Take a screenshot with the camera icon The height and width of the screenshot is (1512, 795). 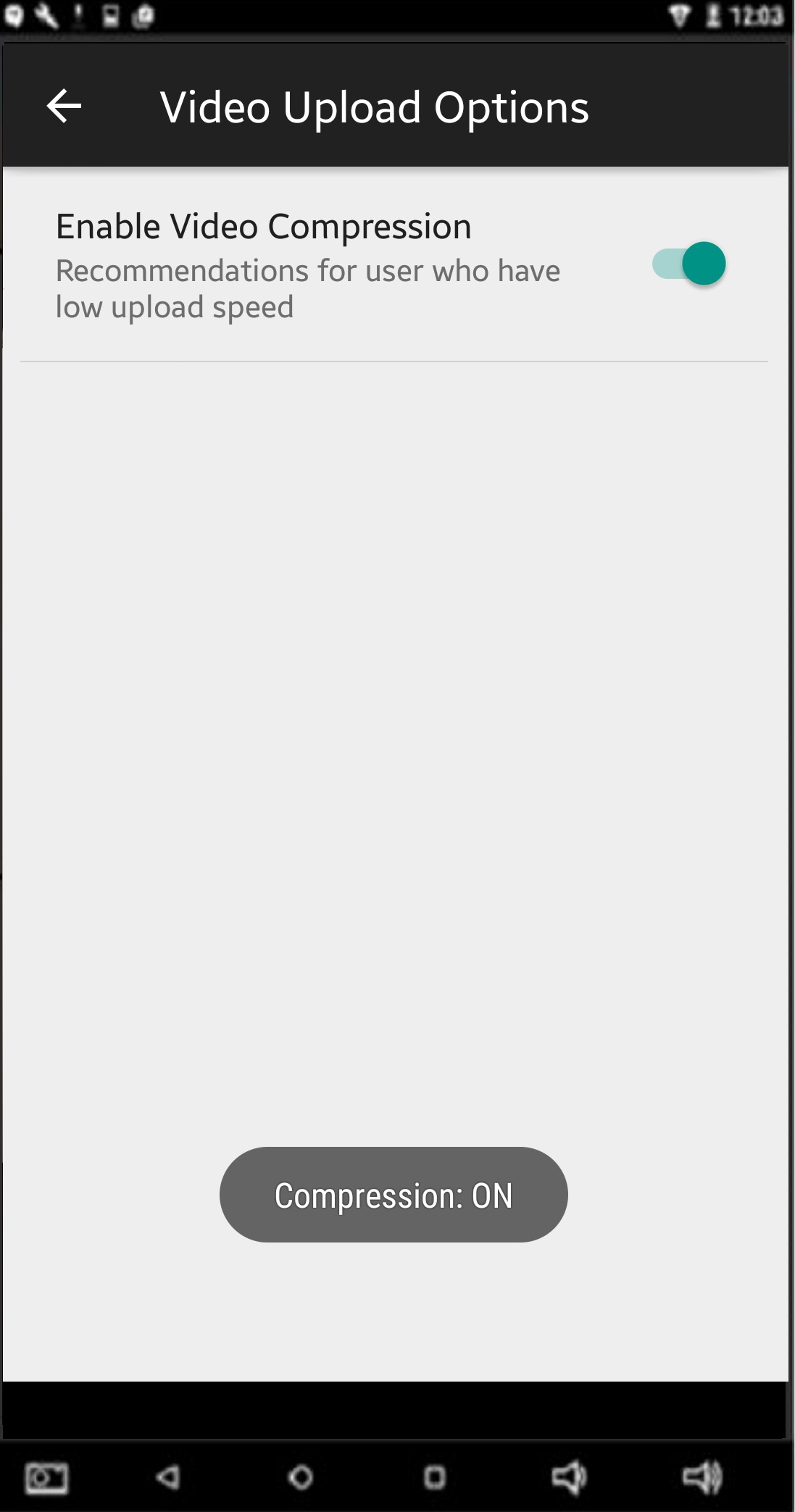coord(46,1477)
